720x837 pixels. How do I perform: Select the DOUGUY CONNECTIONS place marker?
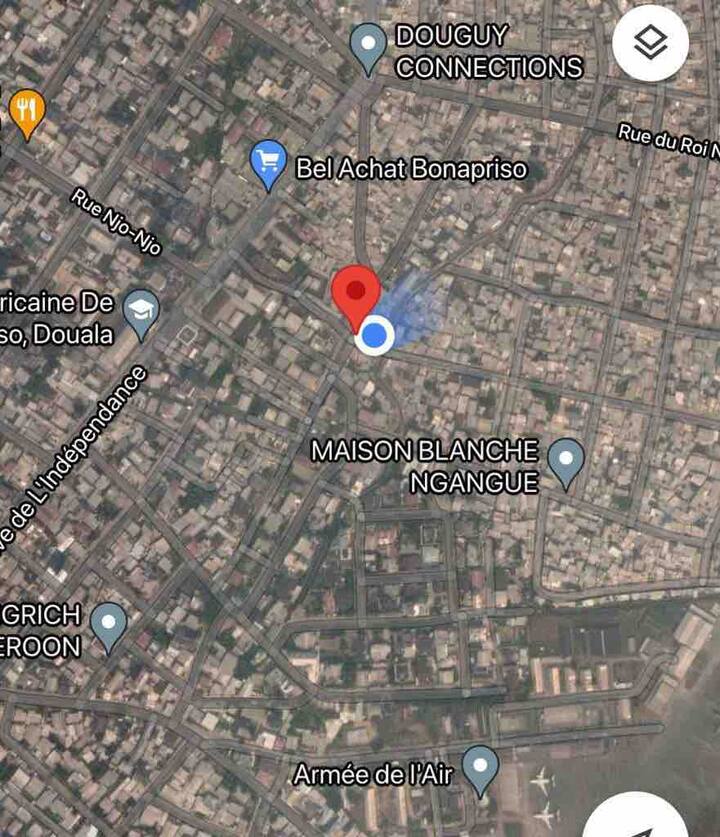click(369, 46)
